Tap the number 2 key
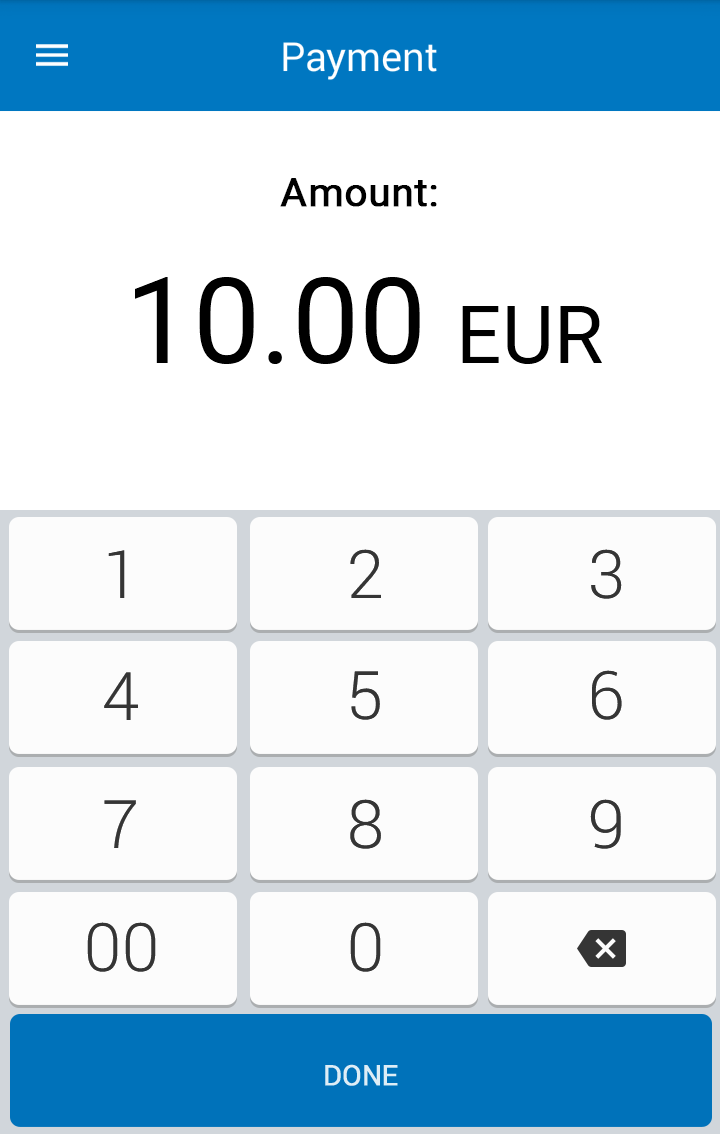Viewport: 720px width, 1134px height. tap(363, 573)
